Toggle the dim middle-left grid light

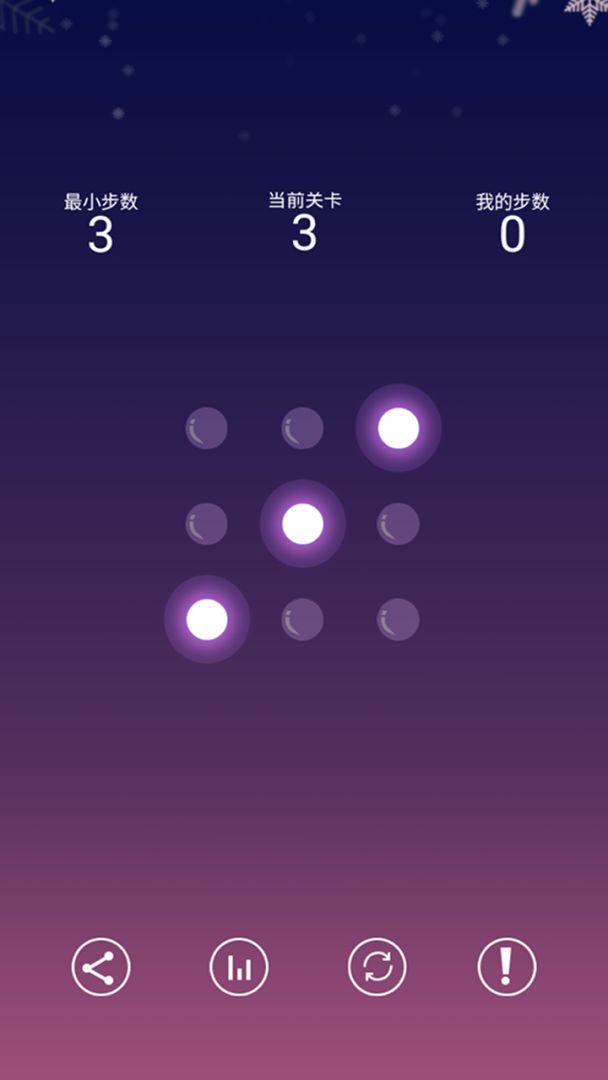(206, 524)
